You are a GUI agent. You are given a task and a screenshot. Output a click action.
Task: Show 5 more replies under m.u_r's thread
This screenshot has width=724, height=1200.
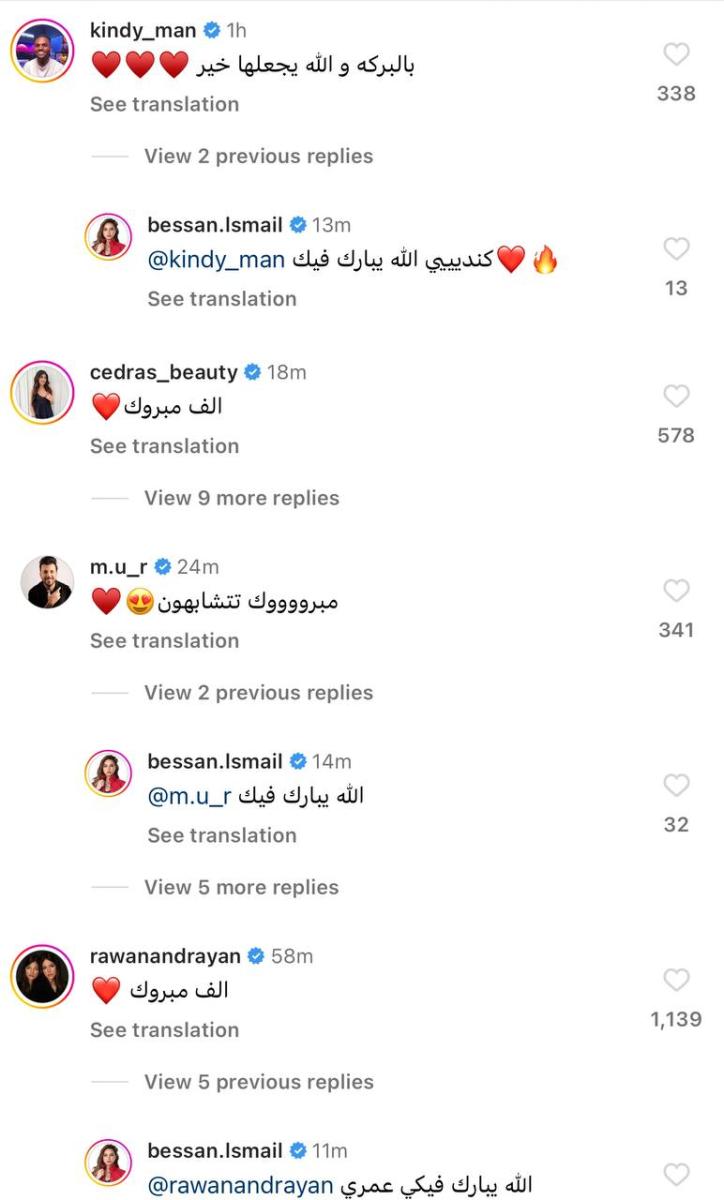[x=241, y=887]
